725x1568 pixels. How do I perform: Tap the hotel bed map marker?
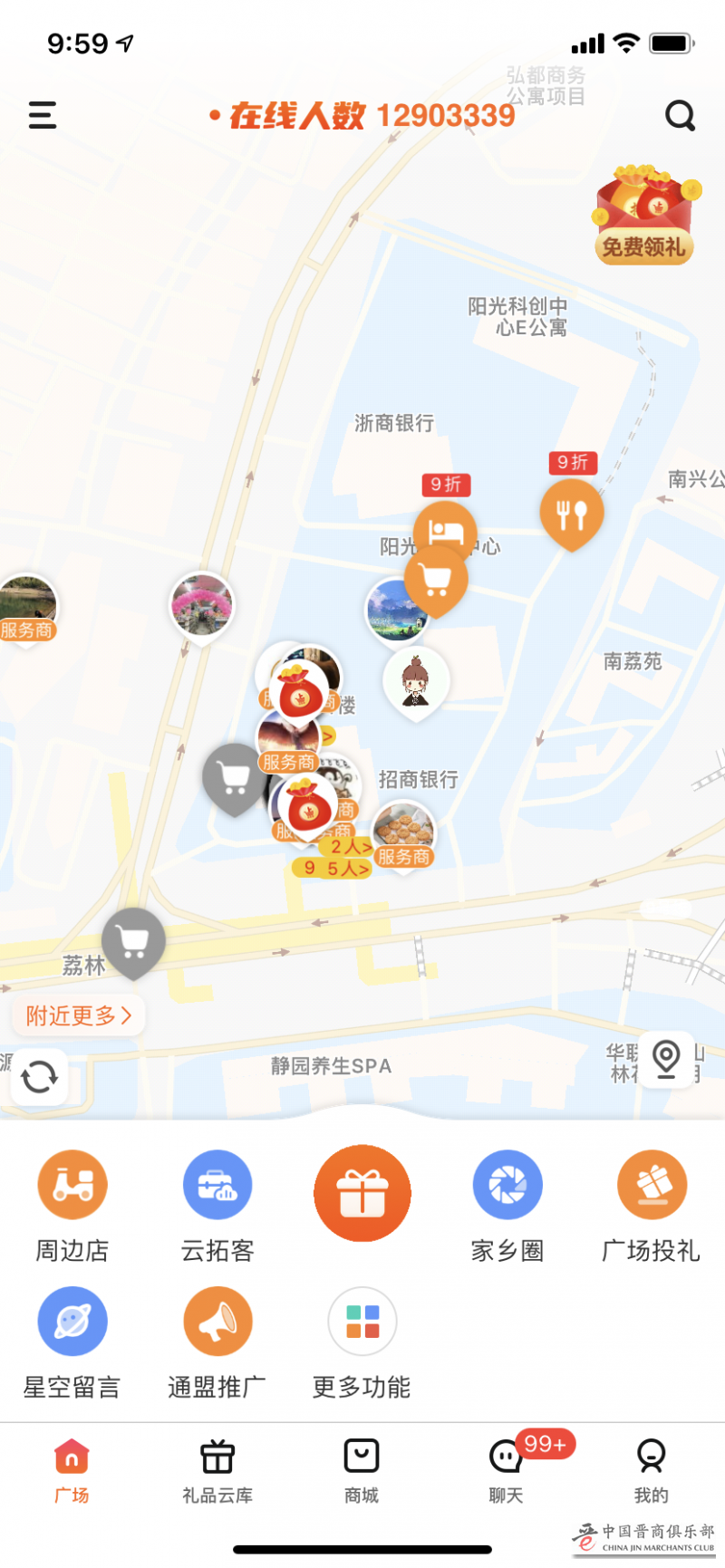pos(443,531)
